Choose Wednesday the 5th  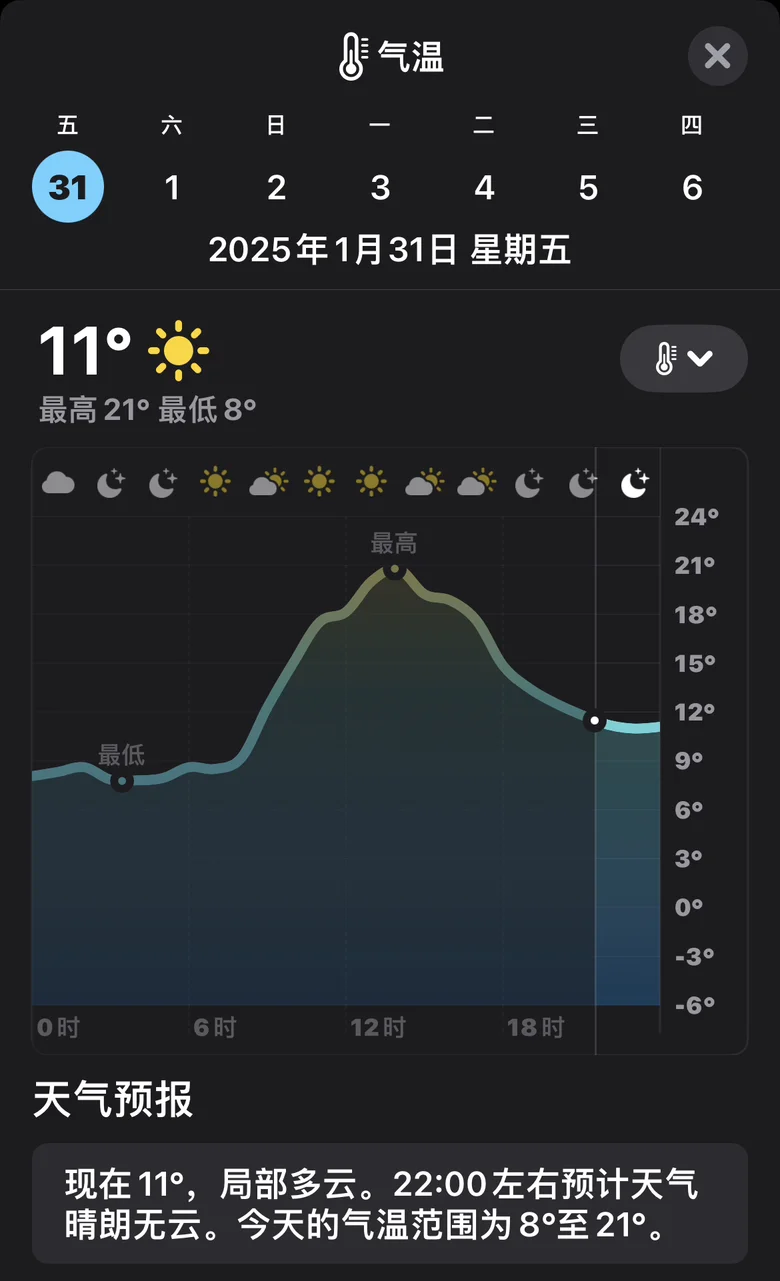click(x=588, y=187)
